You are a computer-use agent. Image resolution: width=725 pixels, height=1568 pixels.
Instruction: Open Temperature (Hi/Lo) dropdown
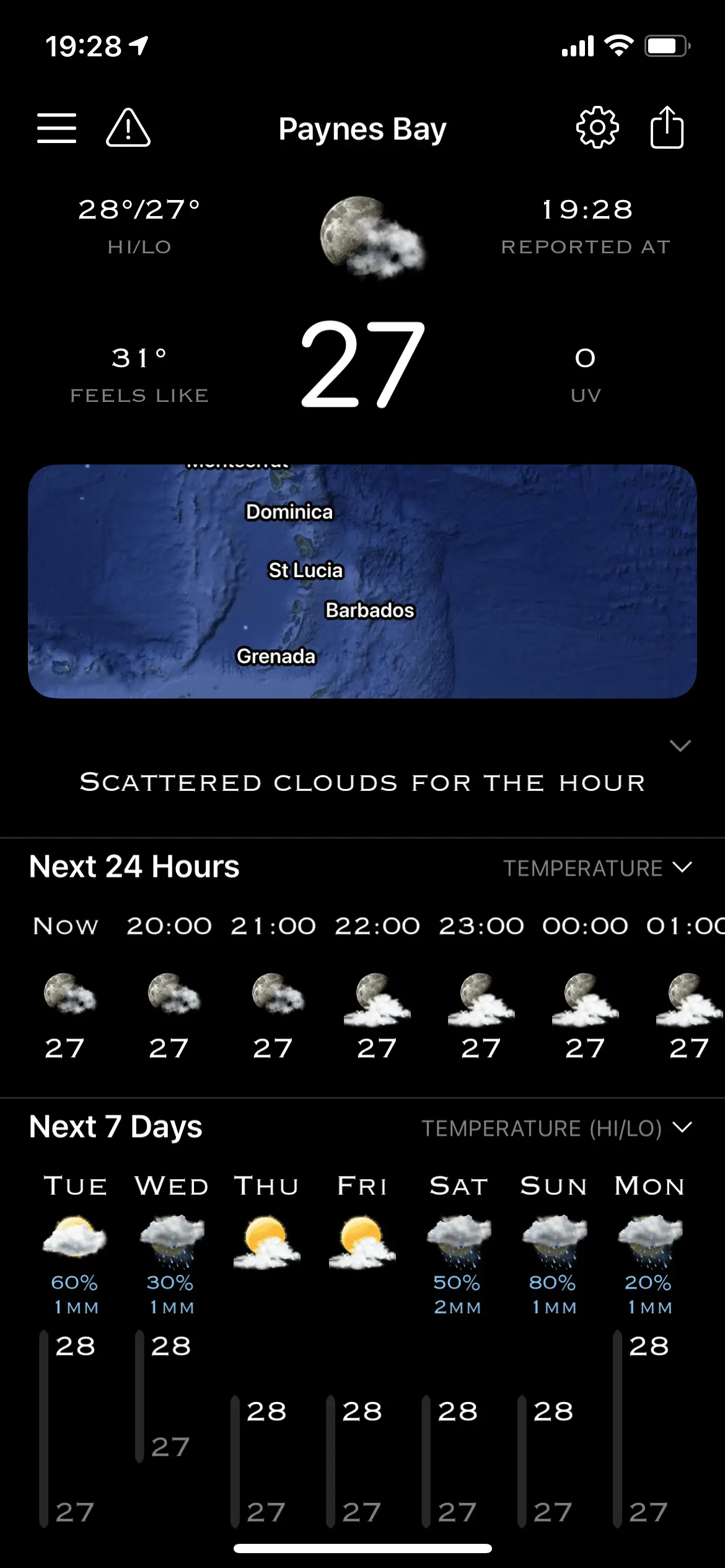point(556,1128)
